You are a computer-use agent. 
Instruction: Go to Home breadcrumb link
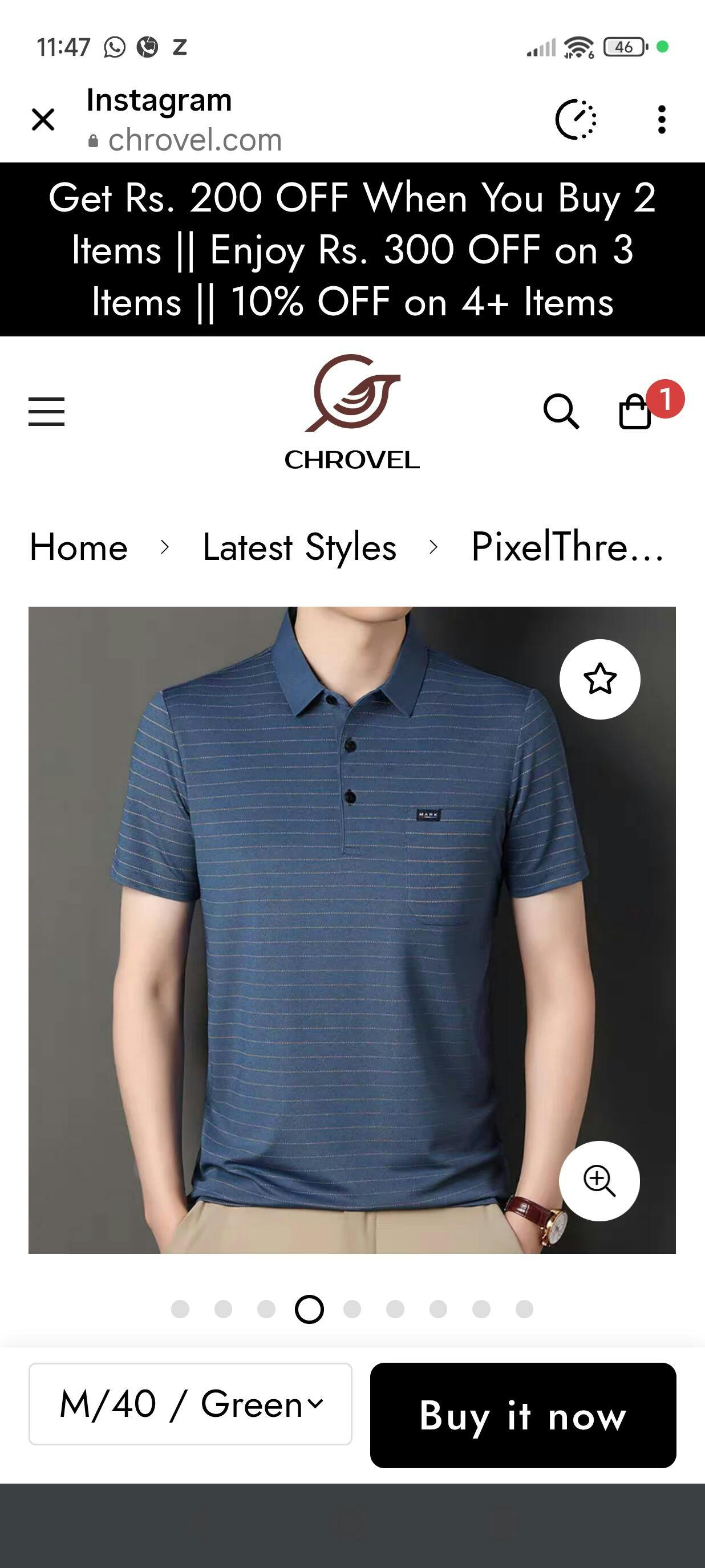coord(79,547)
